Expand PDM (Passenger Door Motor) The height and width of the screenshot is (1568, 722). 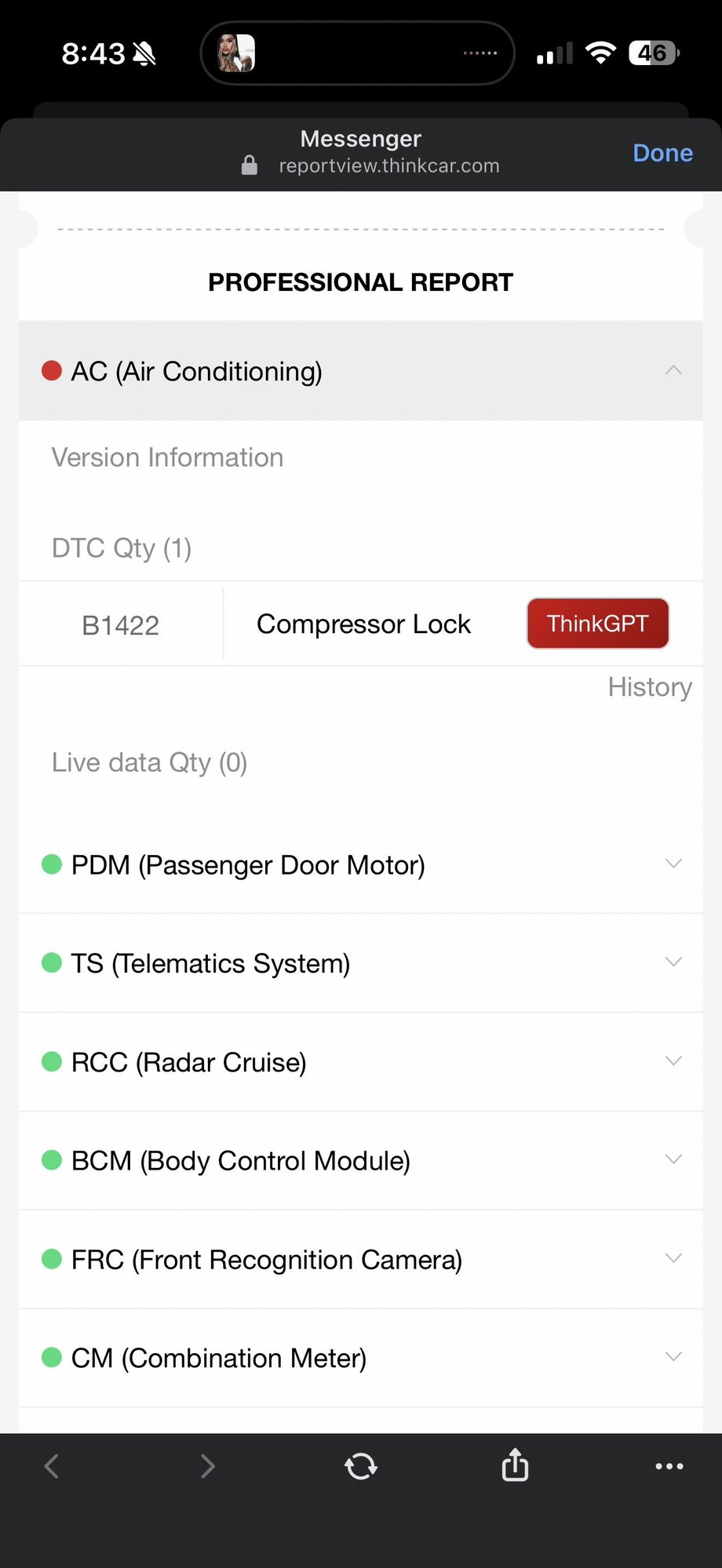point(673,864)
